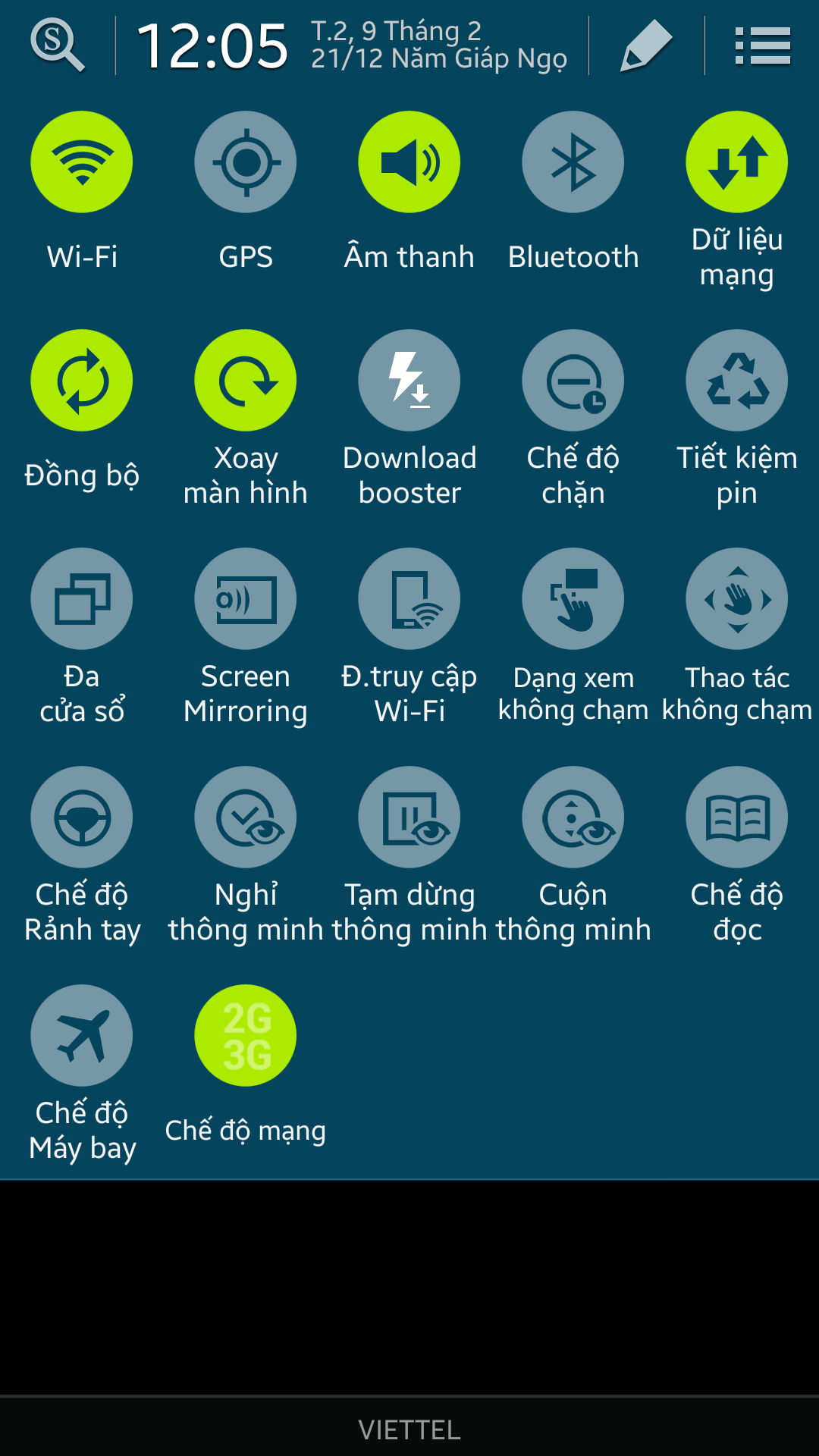Image resolution: width=819 pixels, height=1456 pixels.
Task: Turn on Bluetooth
Action: 573,162
